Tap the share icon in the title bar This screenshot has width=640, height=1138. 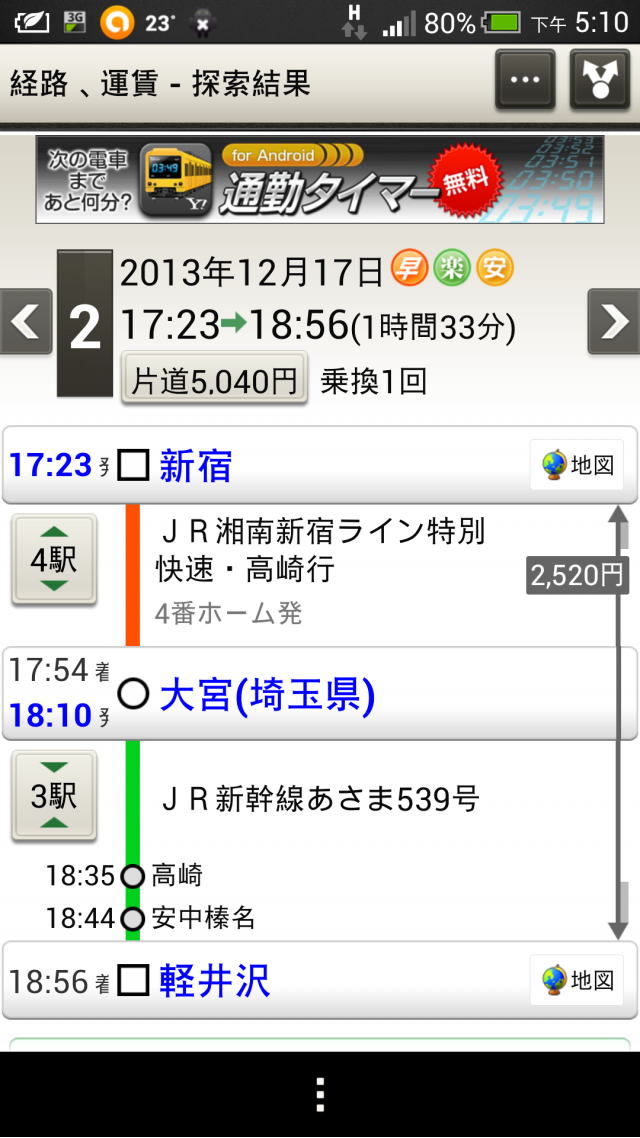(x=599, y=79)
